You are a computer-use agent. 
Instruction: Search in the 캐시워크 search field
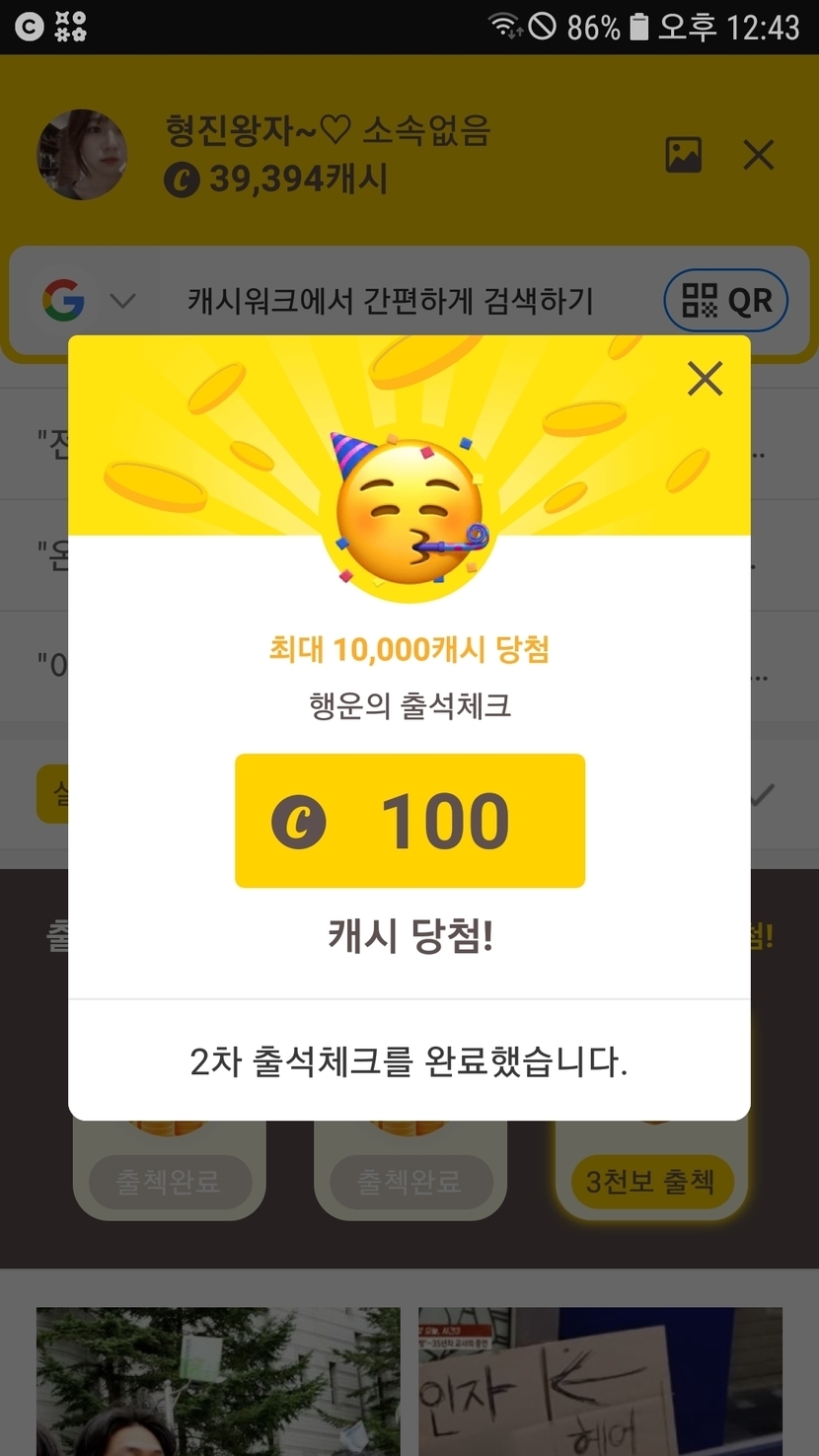pos(391,301)
